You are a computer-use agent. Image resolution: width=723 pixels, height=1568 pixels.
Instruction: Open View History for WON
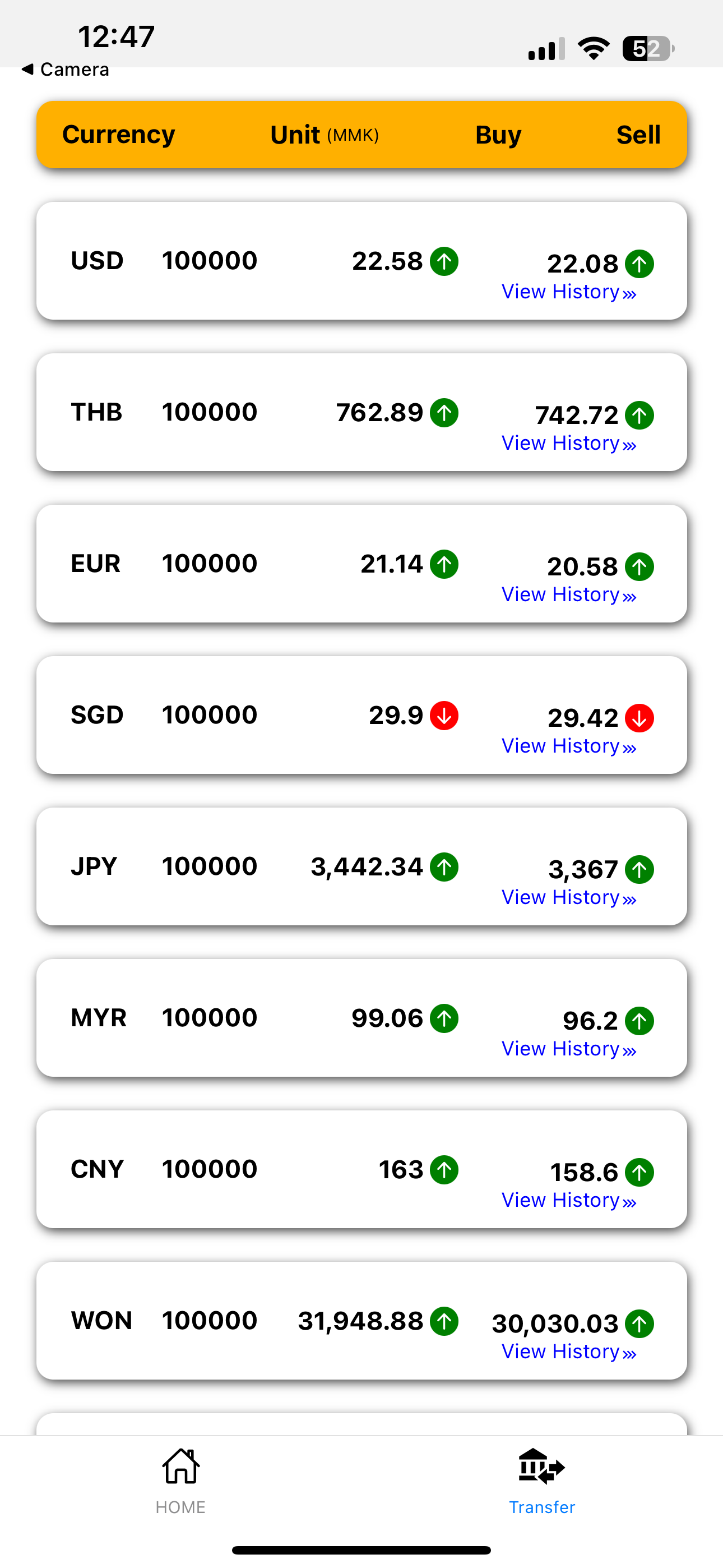(x=568, y=1352)
